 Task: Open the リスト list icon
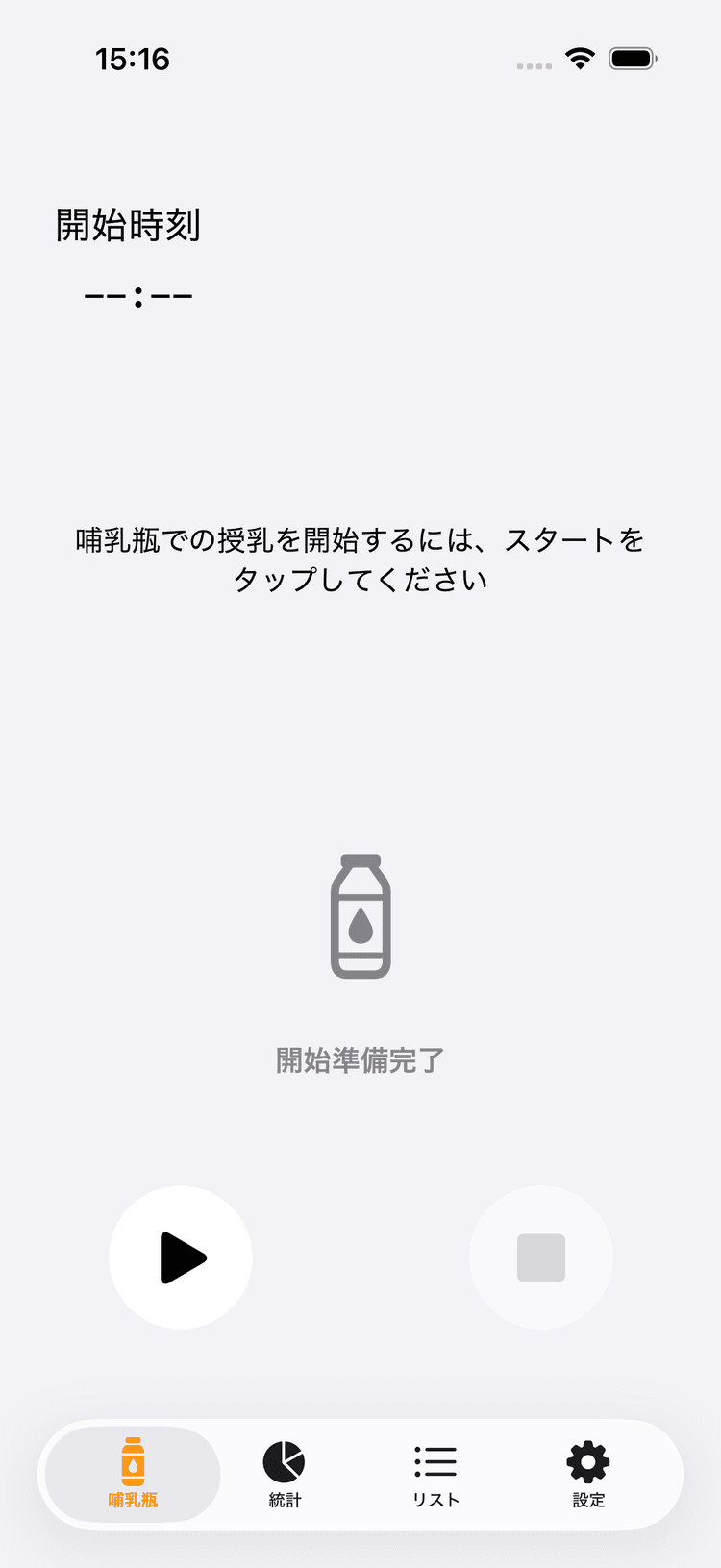tap(435, 1461)
